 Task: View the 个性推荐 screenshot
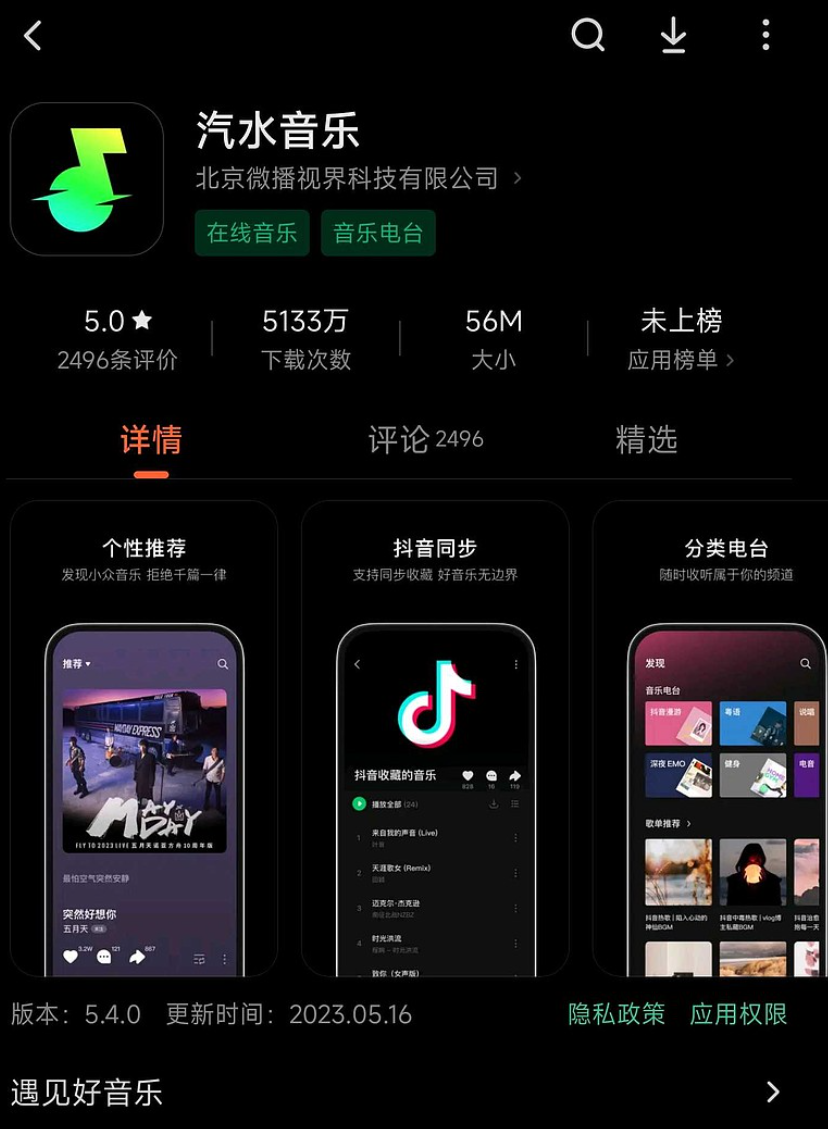pyautogui.click(x=144, y=738)
